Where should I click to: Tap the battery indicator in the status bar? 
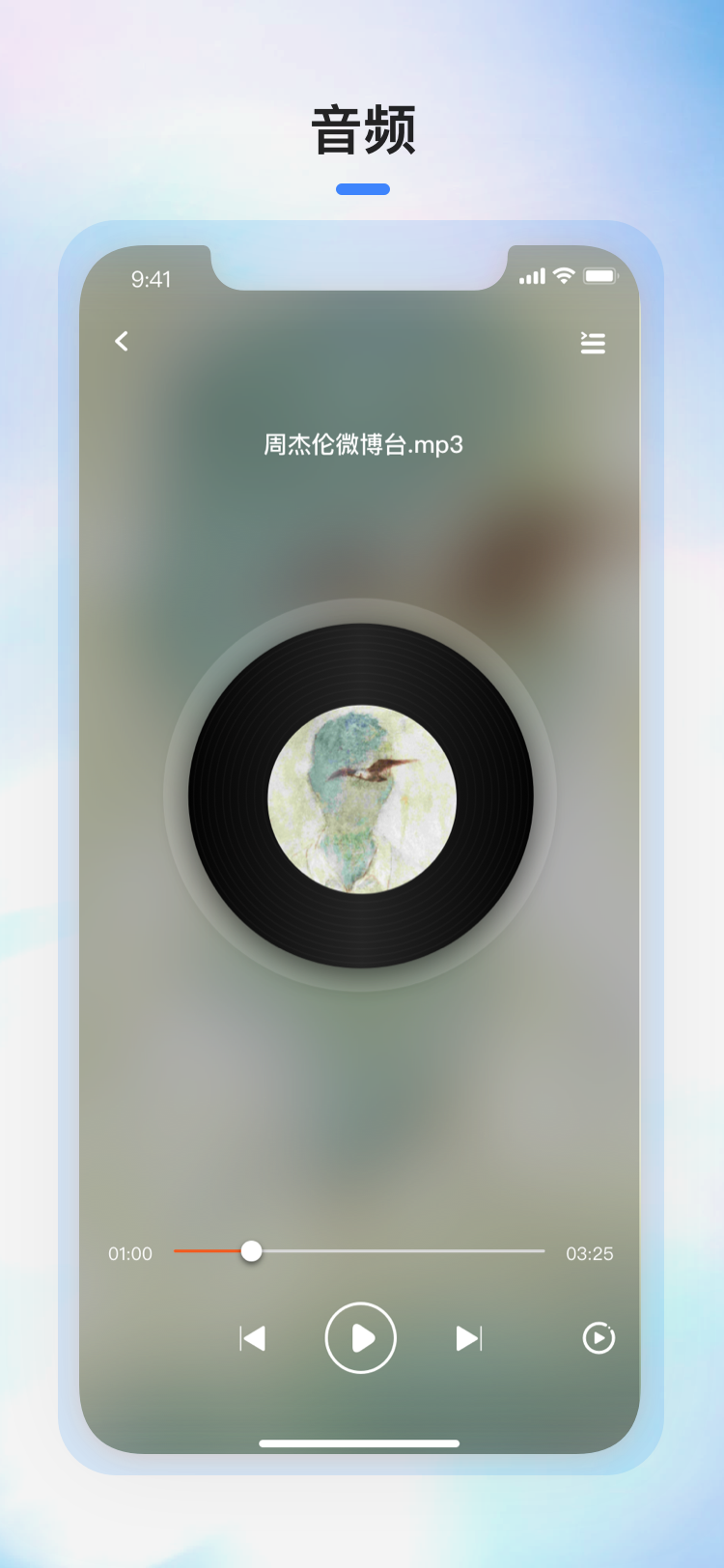tap(599, 275)
